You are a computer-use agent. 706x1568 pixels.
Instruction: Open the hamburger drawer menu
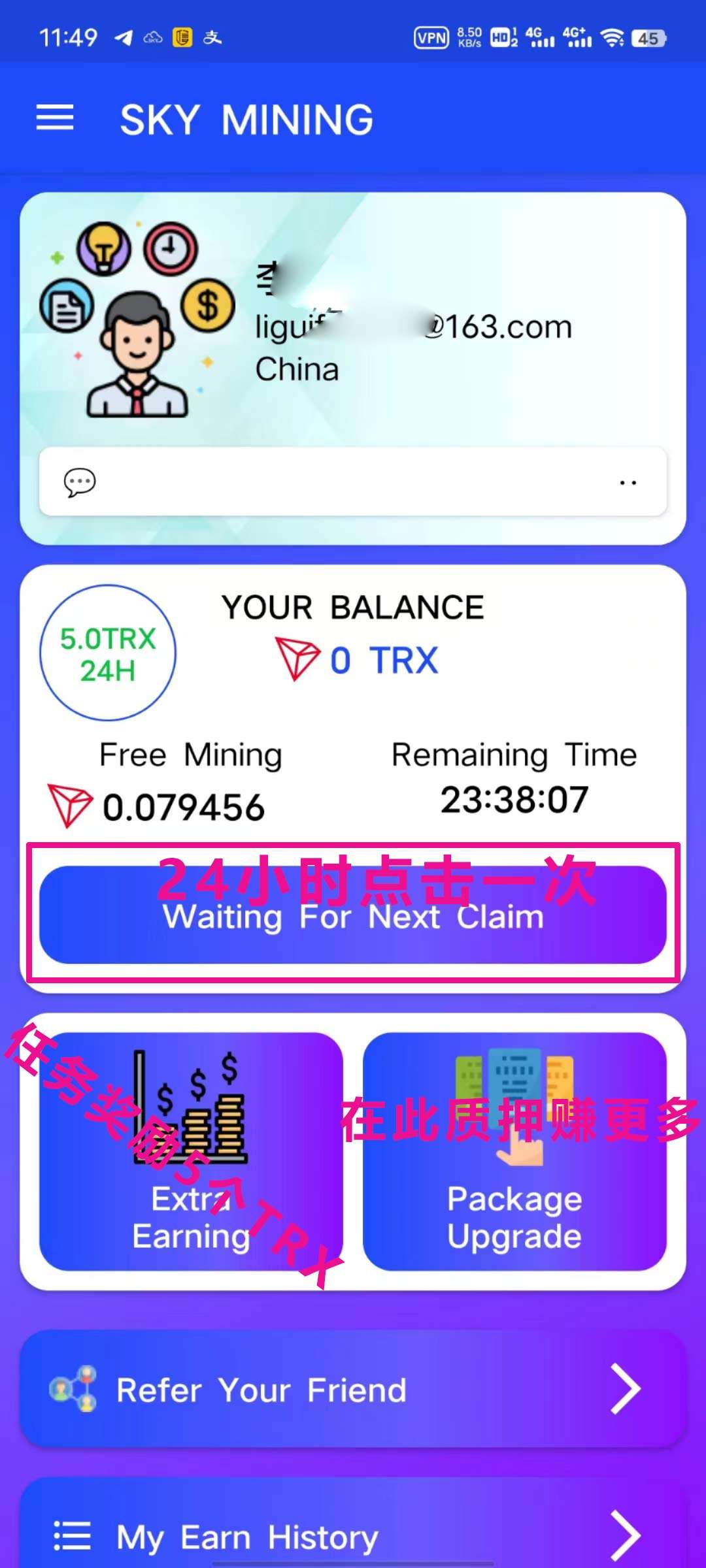(x=55, y=118)
